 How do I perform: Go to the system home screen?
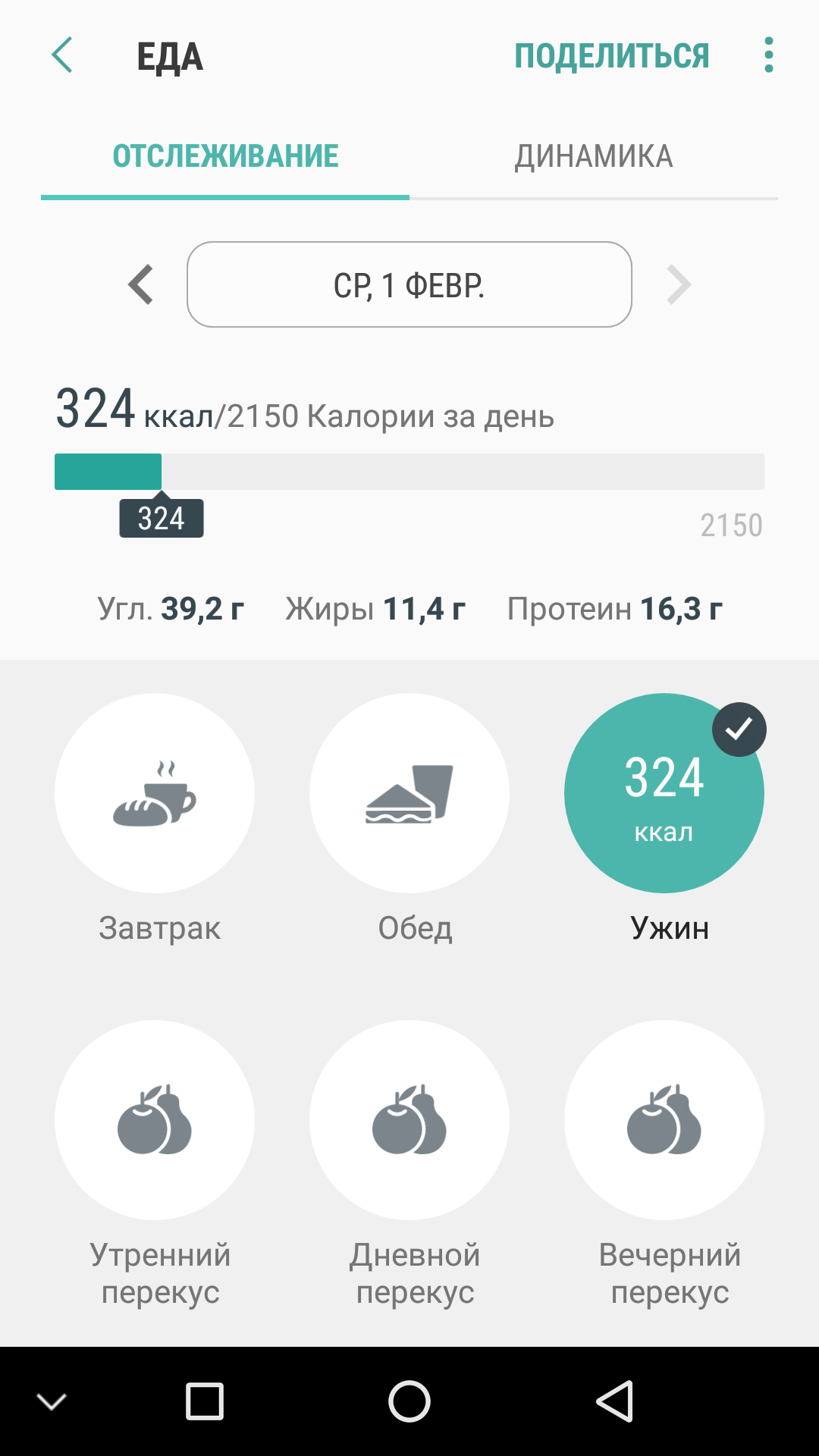[409, 1401]
